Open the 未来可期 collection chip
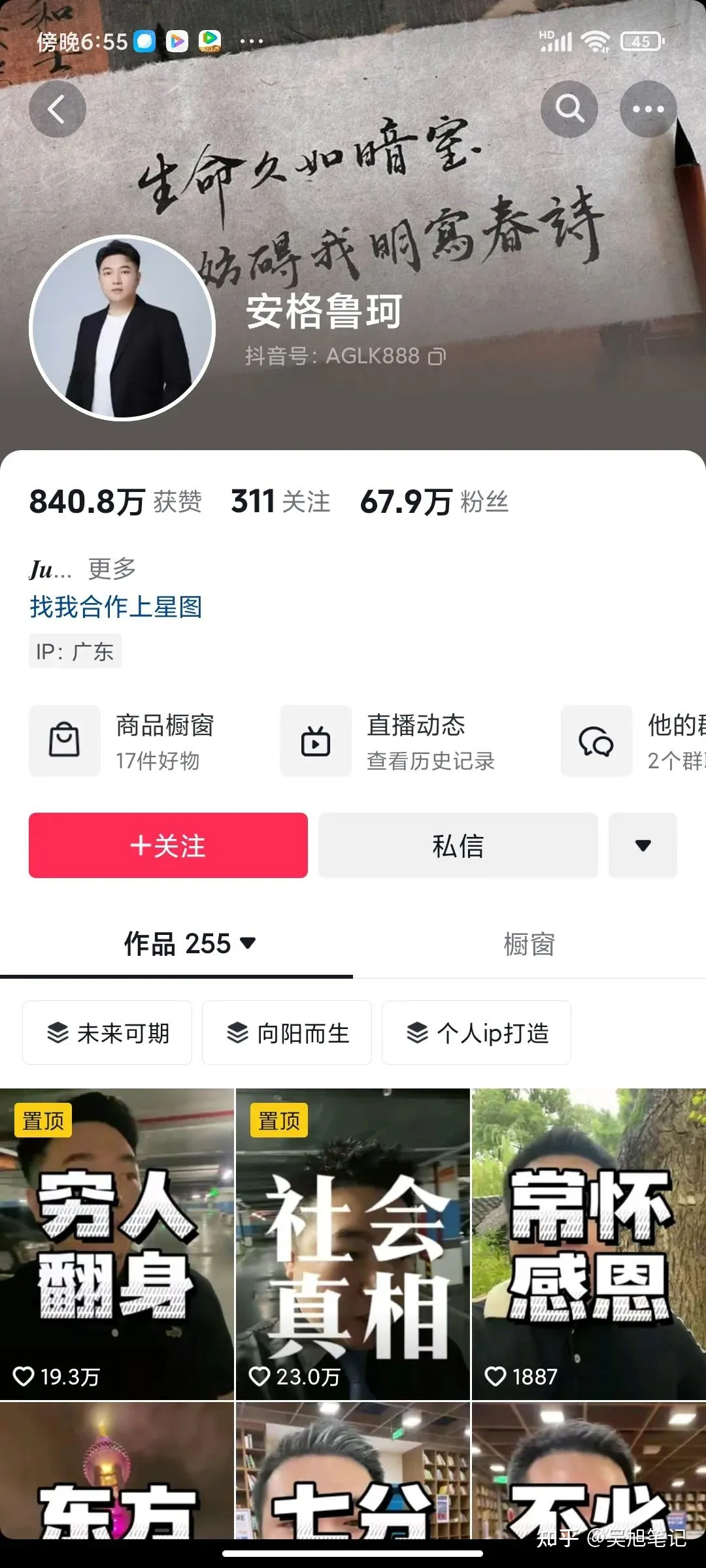This screenshot has width=706, height=1568. coord(107,1033)
